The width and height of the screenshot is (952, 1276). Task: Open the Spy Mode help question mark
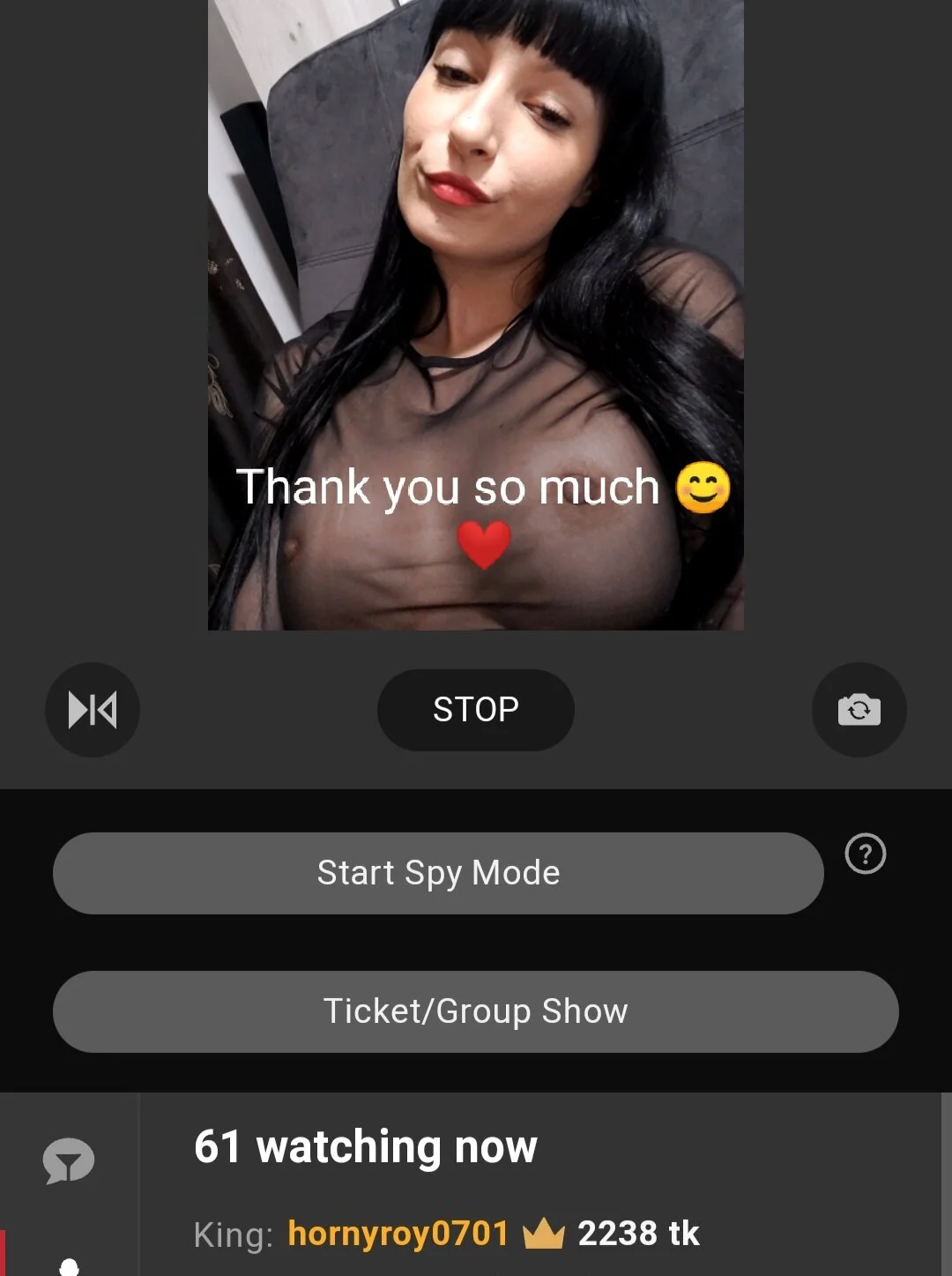tap(865, 854)
